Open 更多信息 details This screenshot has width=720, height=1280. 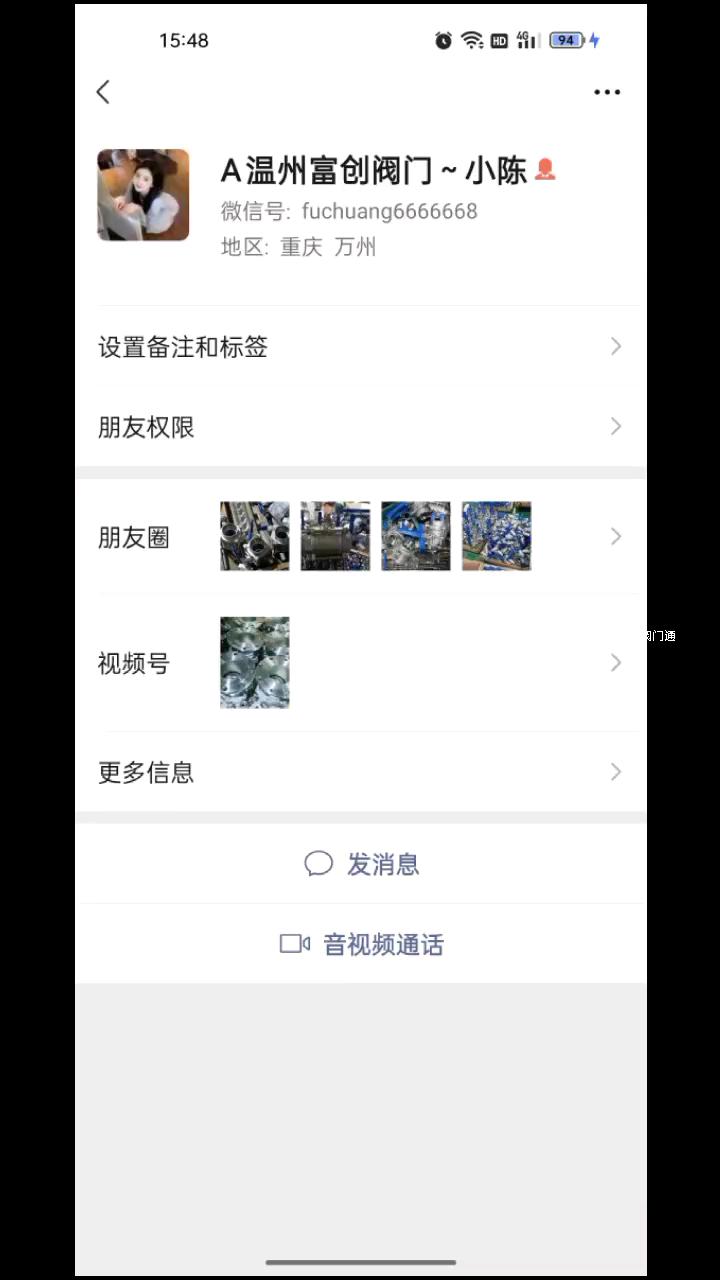pos(360,772)
